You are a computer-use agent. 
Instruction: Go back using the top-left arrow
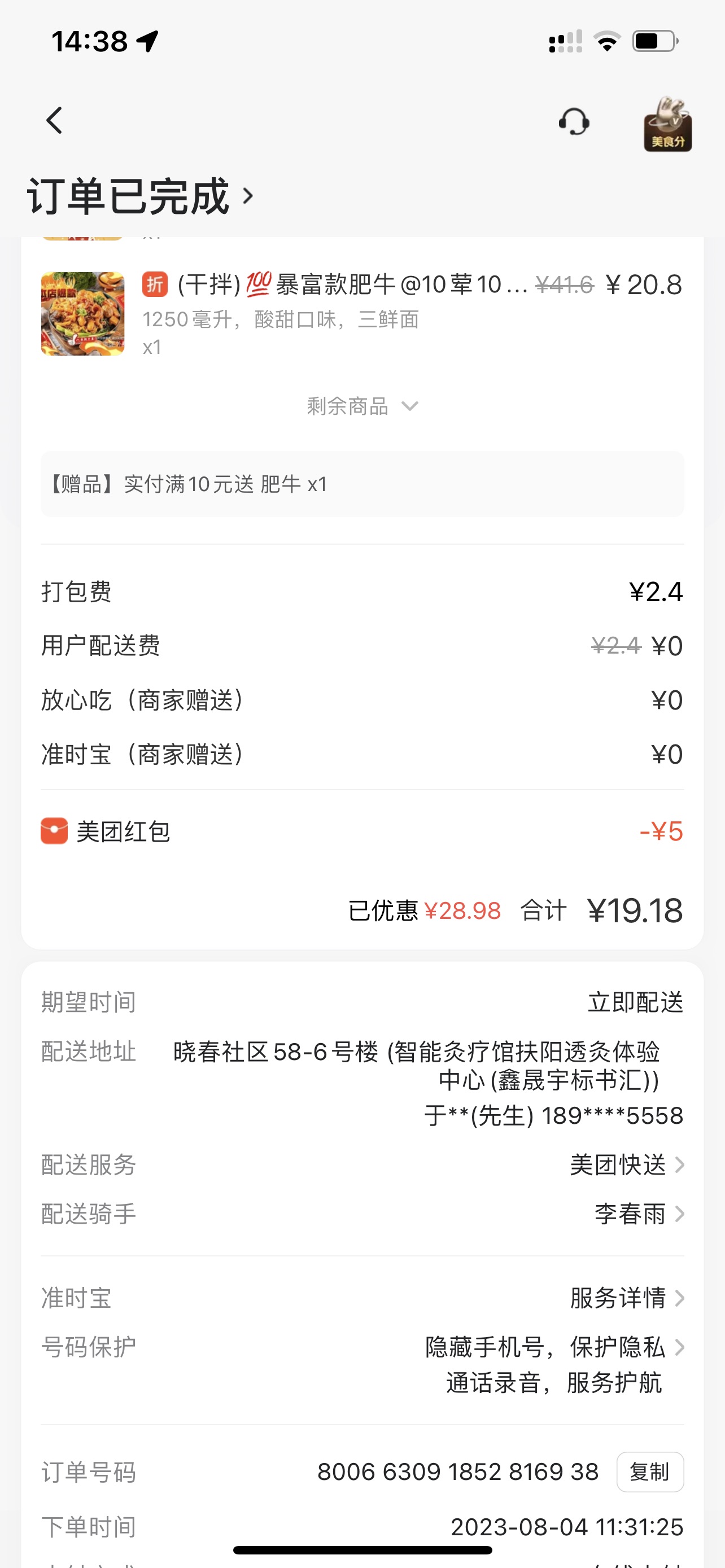[54, 121]
